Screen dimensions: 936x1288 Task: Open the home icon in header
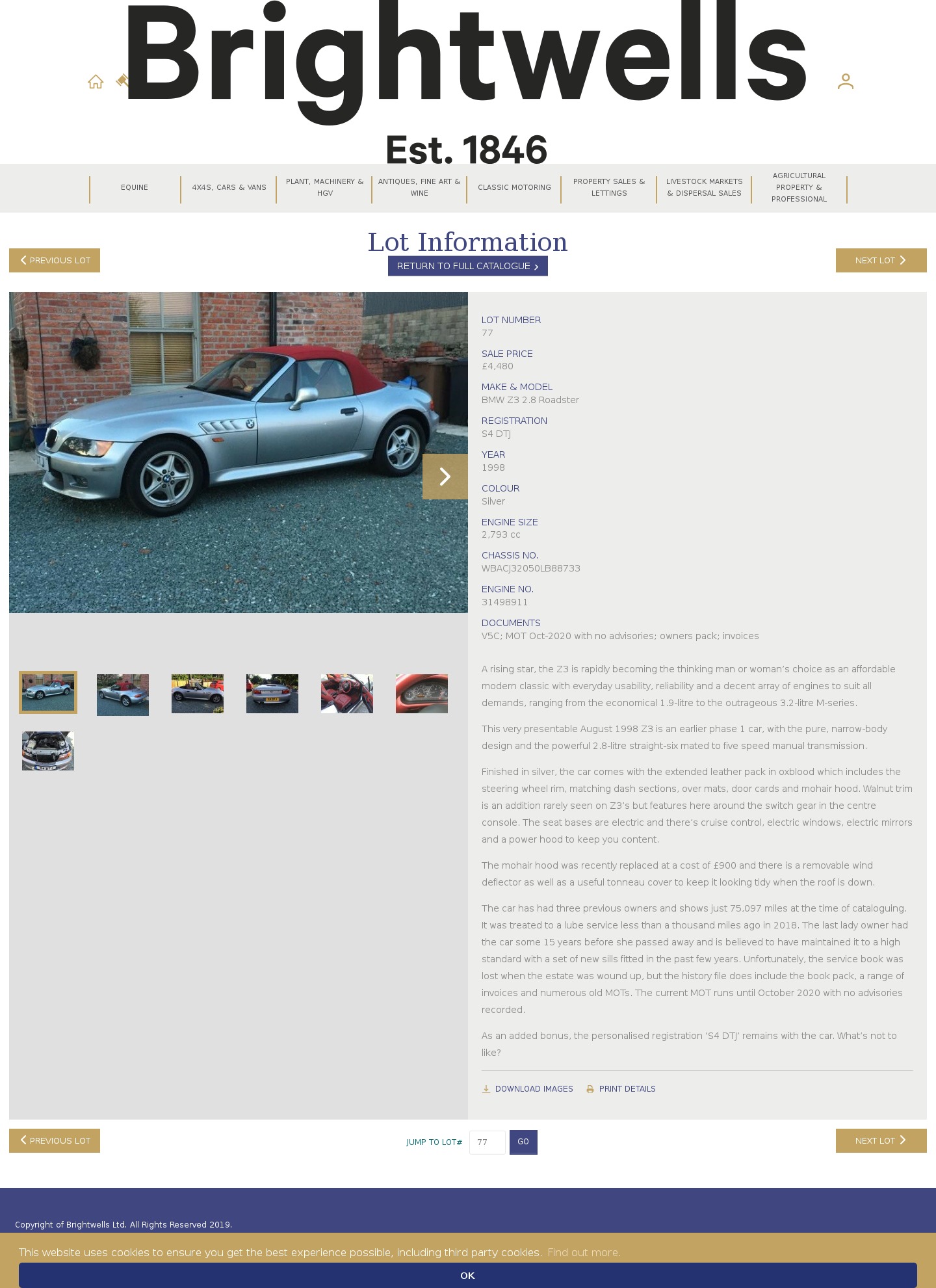[96, 82]
